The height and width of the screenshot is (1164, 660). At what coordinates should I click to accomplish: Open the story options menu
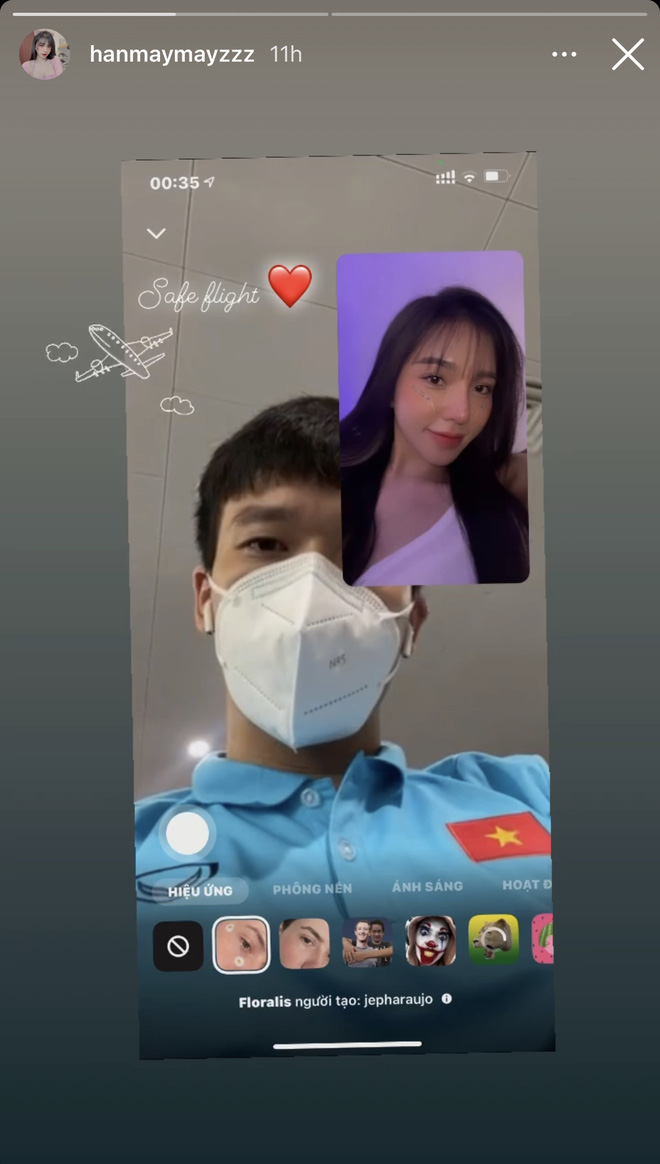tap(564, 54)
